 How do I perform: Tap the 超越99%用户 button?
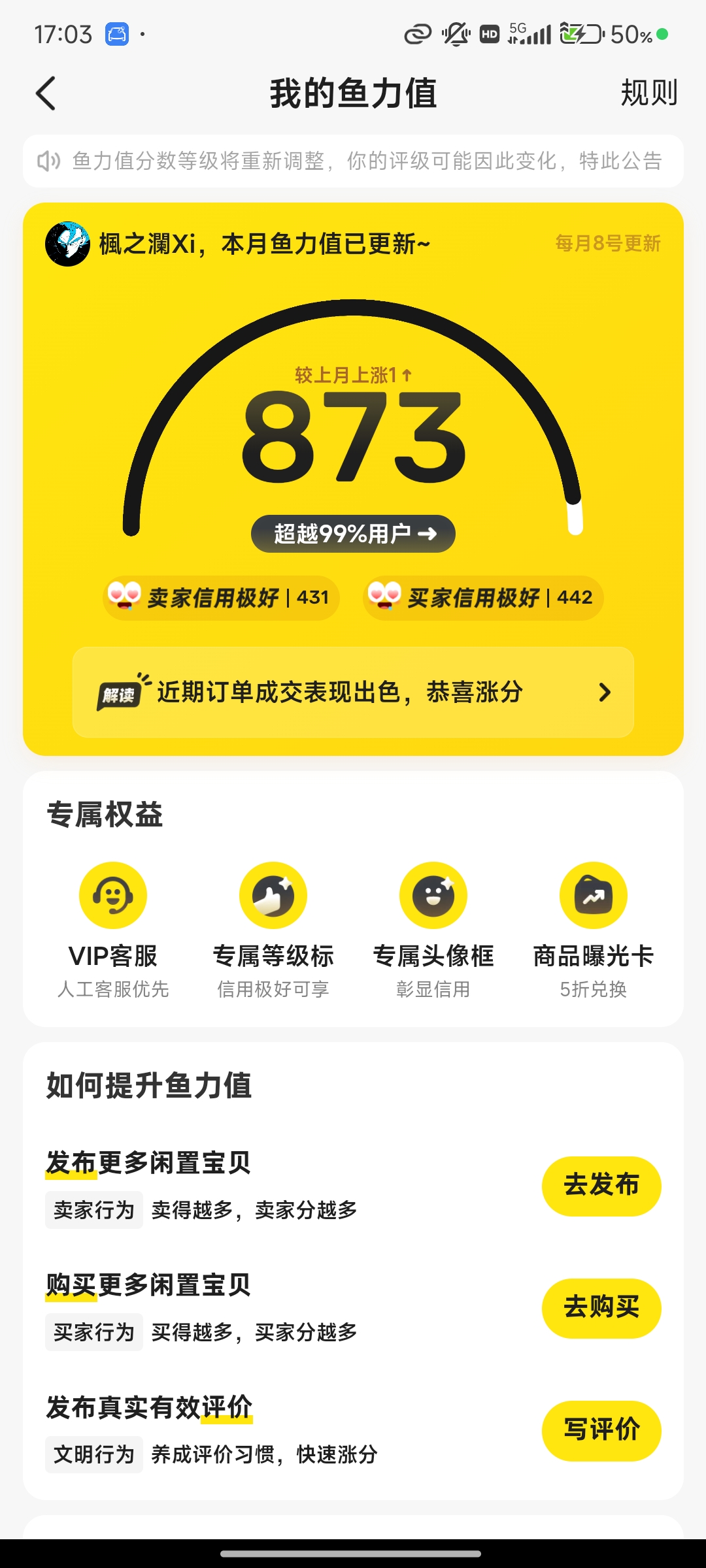coord(353,534)
